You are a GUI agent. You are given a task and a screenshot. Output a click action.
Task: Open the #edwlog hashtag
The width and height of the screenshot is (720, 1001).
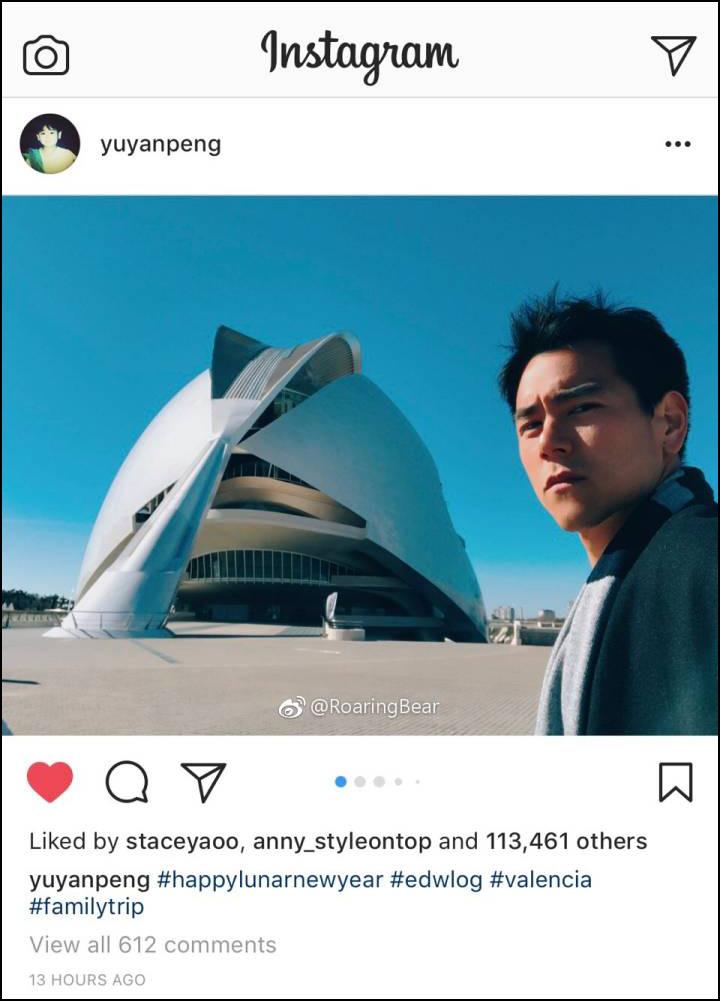pos(435,880)
